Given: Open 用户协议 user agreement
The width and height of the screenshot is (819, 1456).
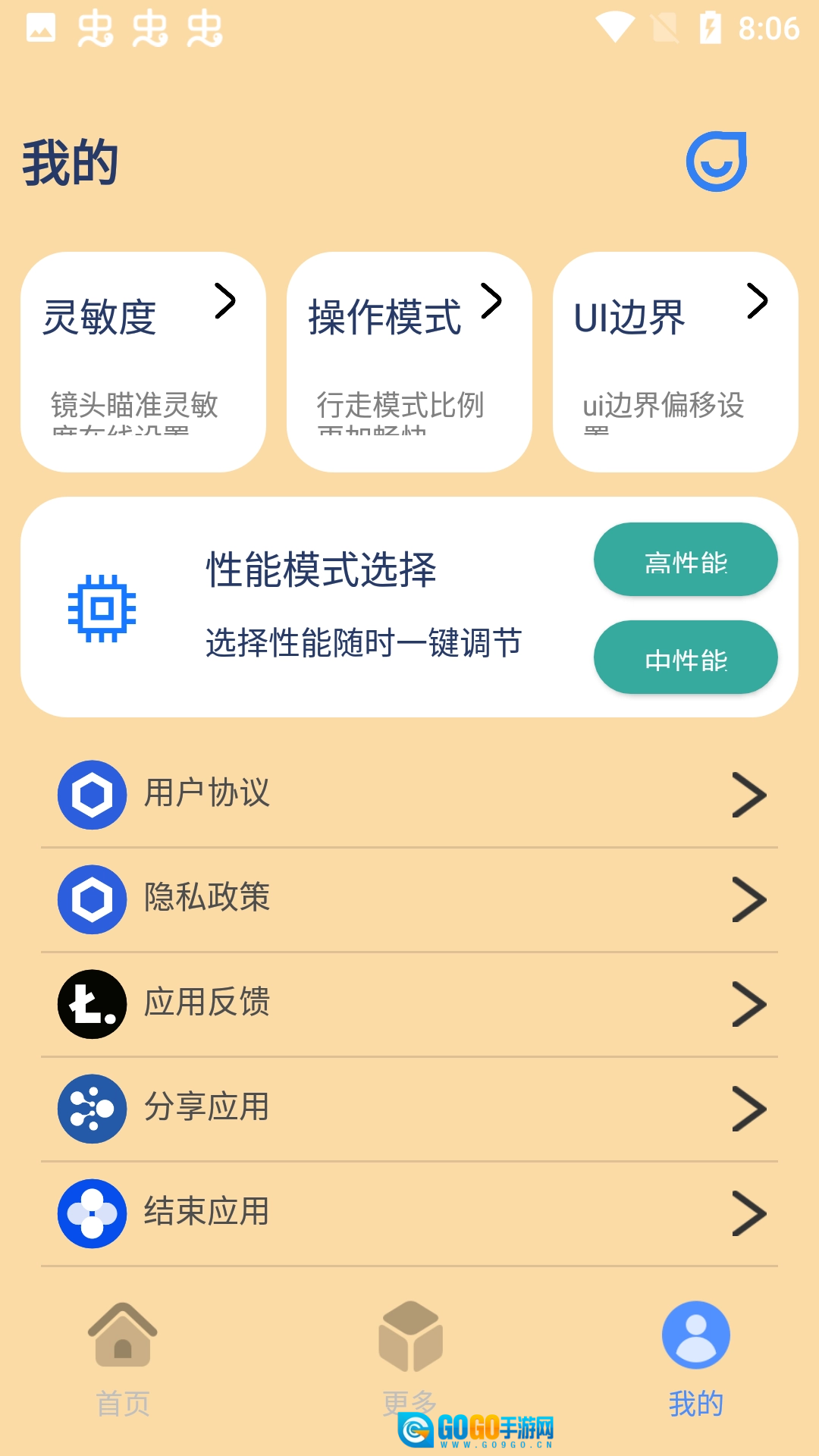Looking at the screenshot, I should pos(409,795).
